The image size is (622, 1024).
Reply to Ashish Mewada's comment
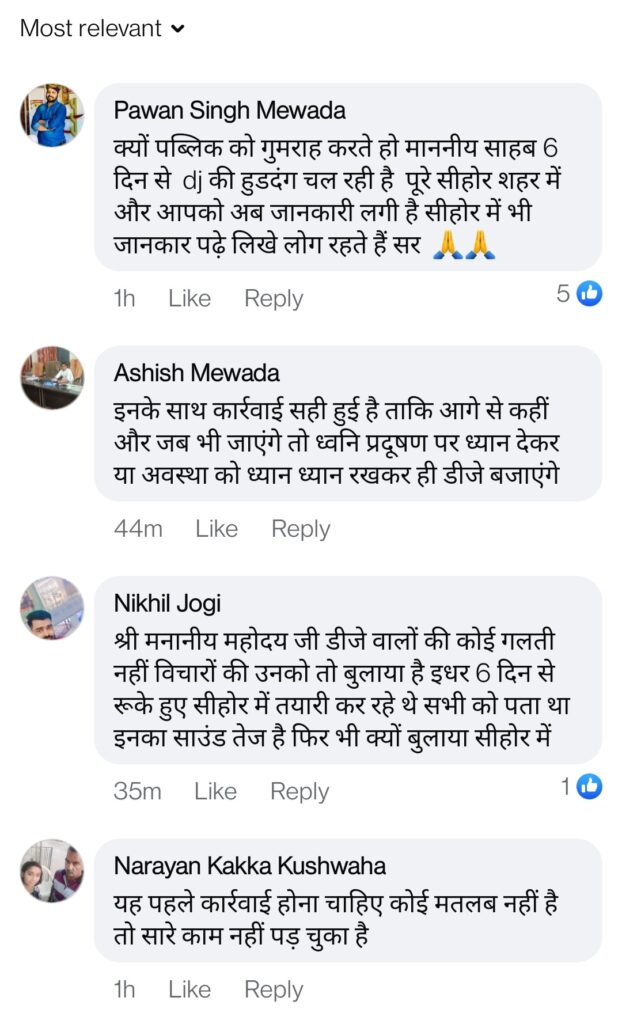300,529
